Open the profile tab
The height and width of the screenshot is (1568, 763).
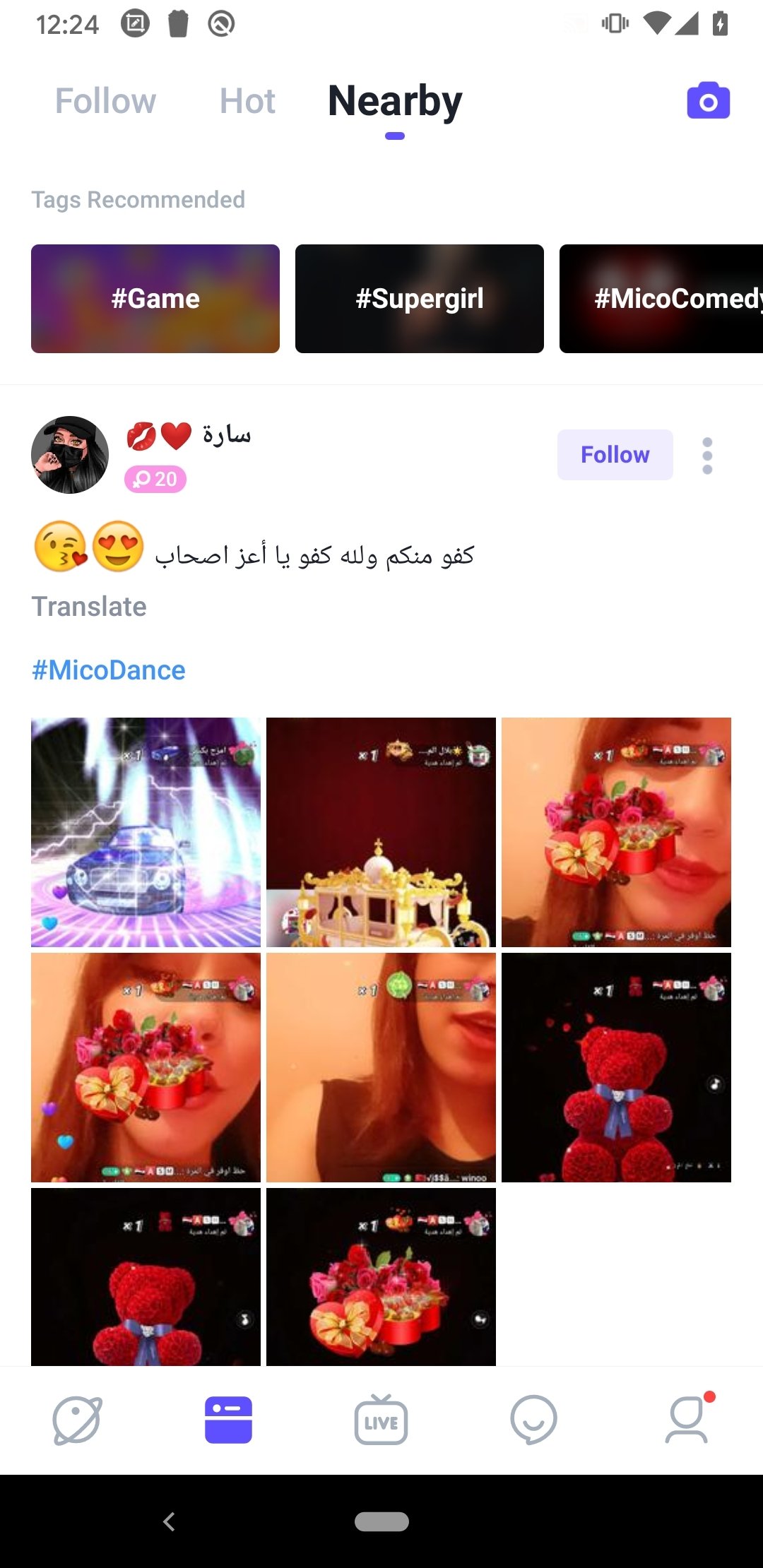coord(687,1420)
